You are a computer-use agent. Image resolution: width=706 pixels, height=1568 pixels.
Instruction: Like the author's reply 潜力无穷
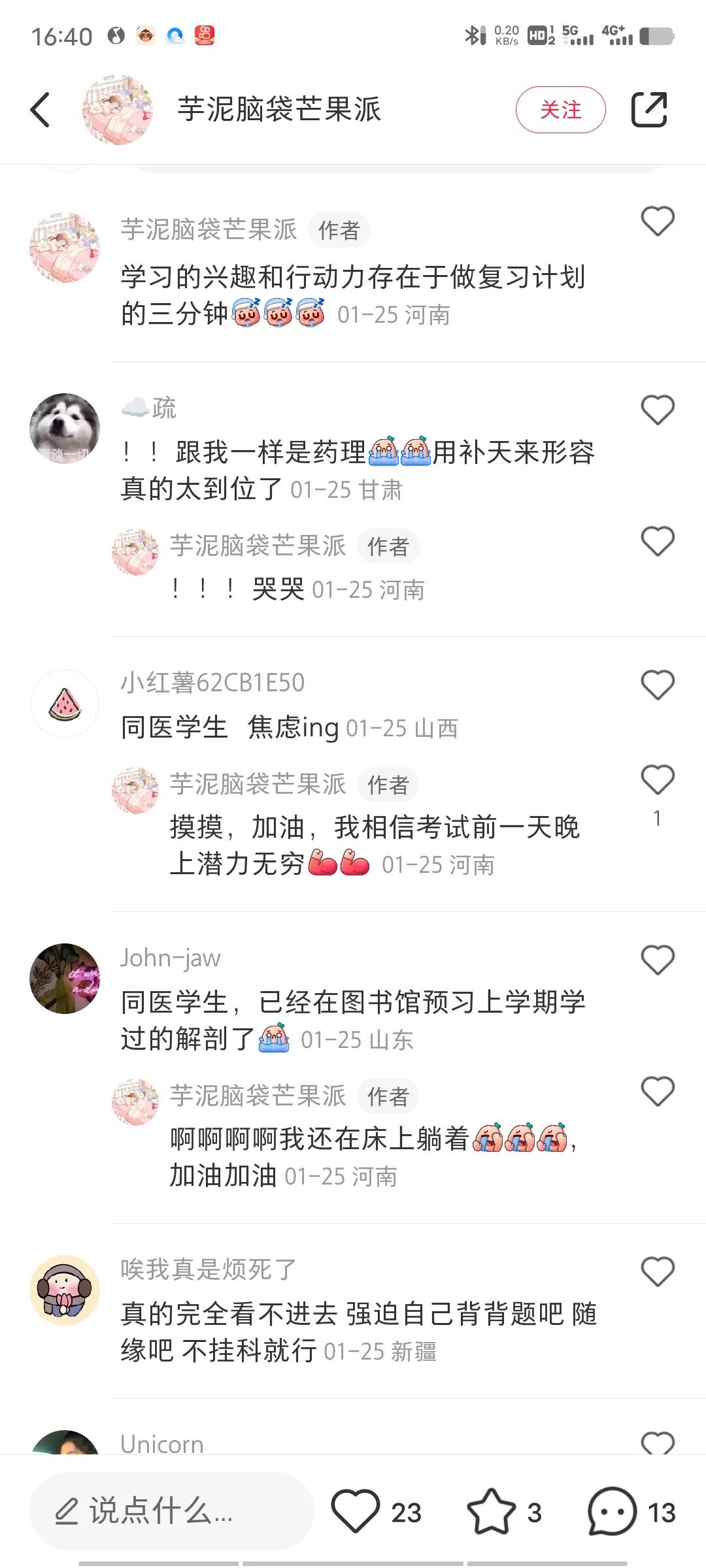[657, 780]
